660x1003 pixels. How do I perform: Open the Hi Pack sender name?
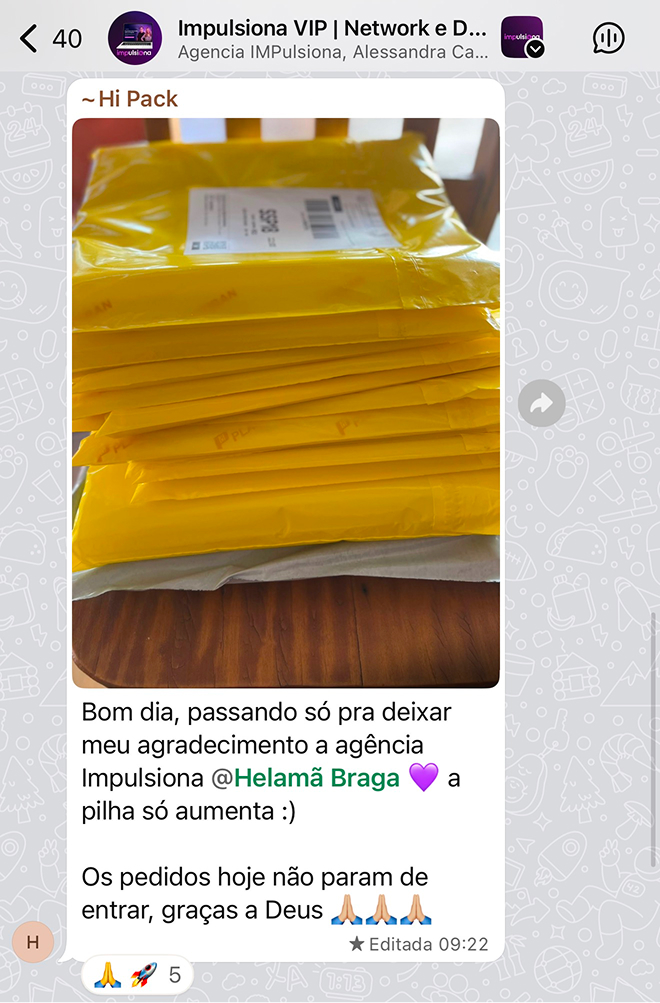[129, 98]
